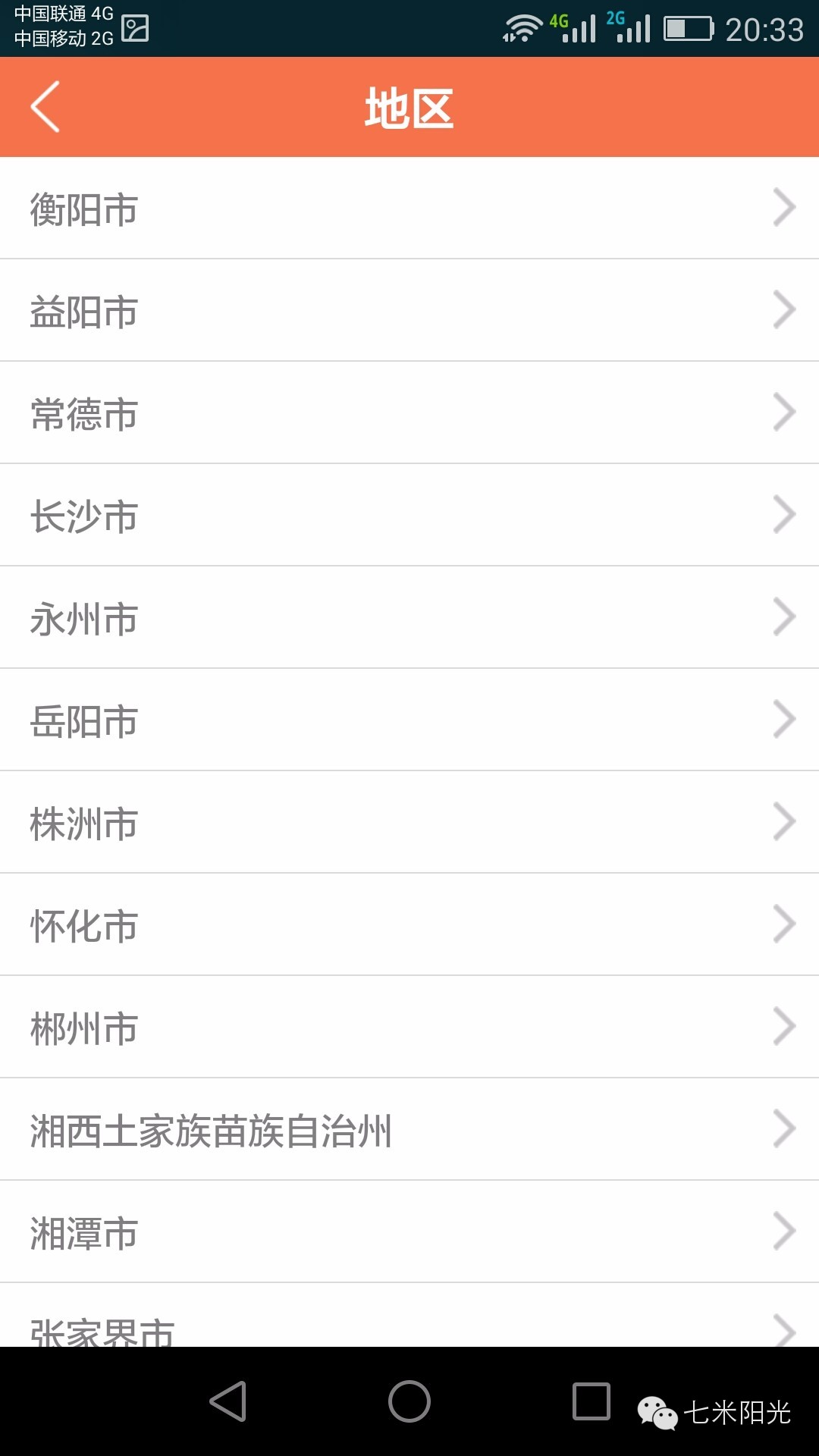819x1456 pixels.
Task: Pick 岳阳市 from the list
Action: pyautogui.click(x=409, y=720)
